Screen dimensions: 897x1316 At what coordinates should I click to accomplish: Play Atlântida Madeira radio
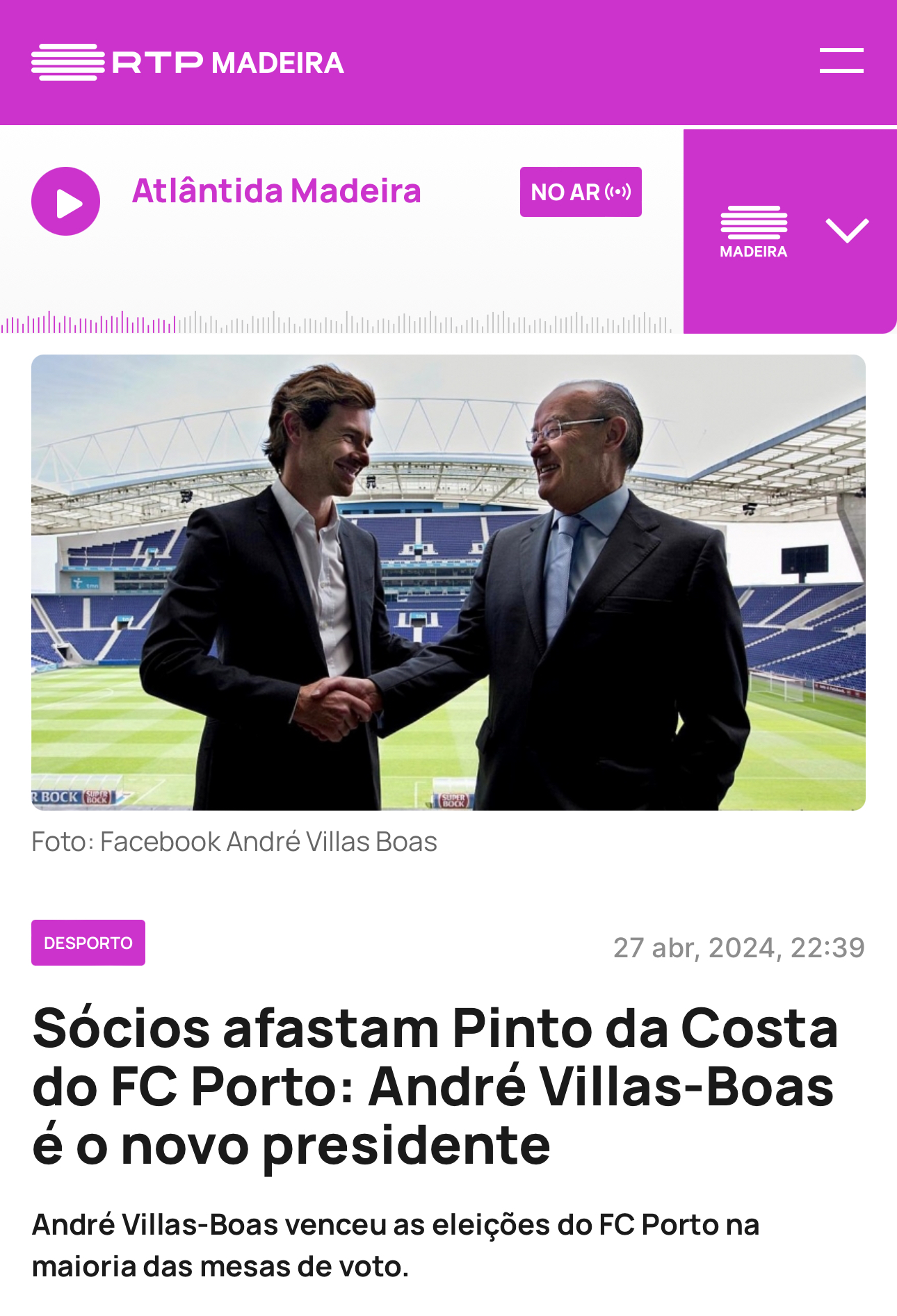pos(66,202)
